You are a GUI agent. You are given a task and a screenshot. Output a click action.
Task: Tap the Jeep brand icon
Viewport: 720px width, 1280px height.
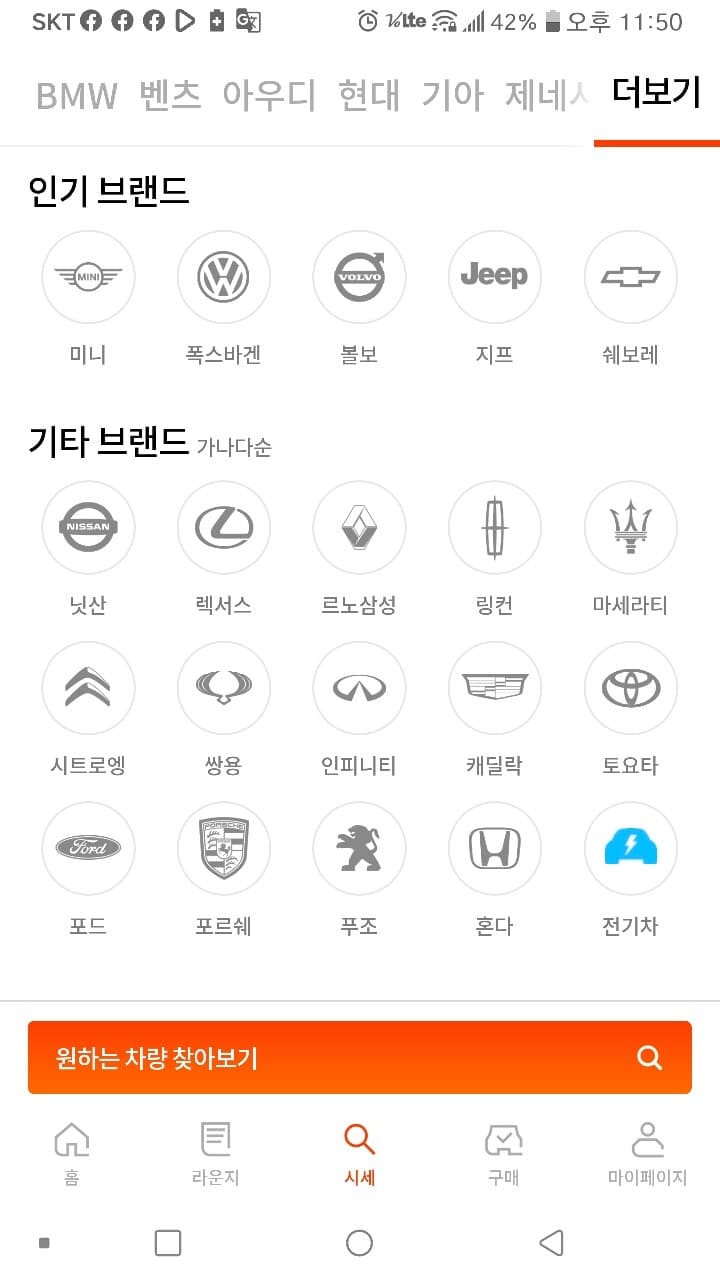[494, 277]
